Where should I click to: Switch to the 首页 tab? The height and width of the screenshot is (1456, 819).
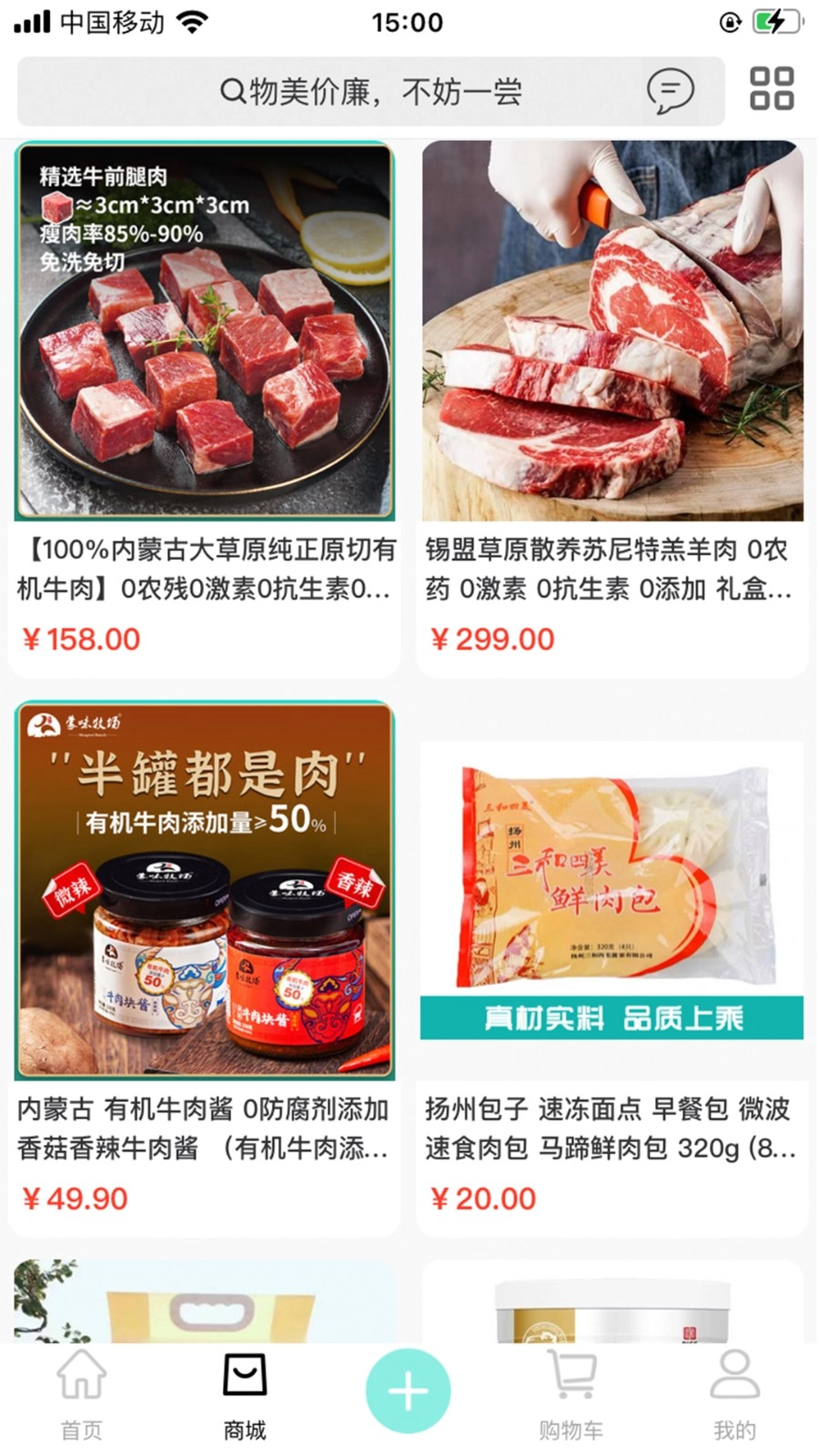point(82,1392)
